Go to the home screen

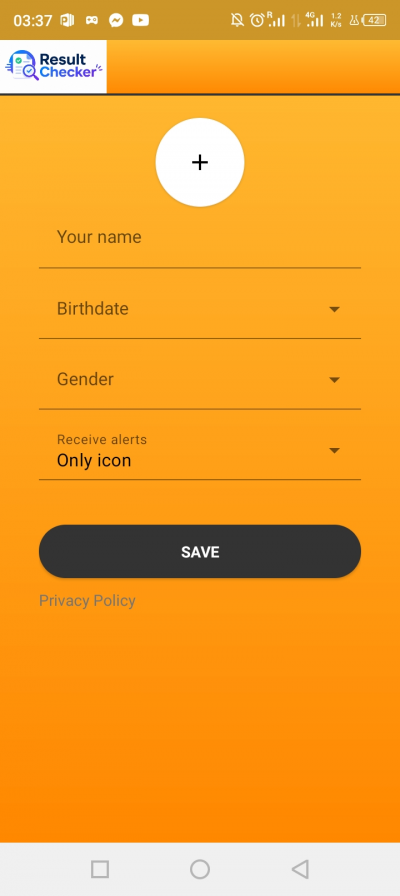tap(199, 869)
